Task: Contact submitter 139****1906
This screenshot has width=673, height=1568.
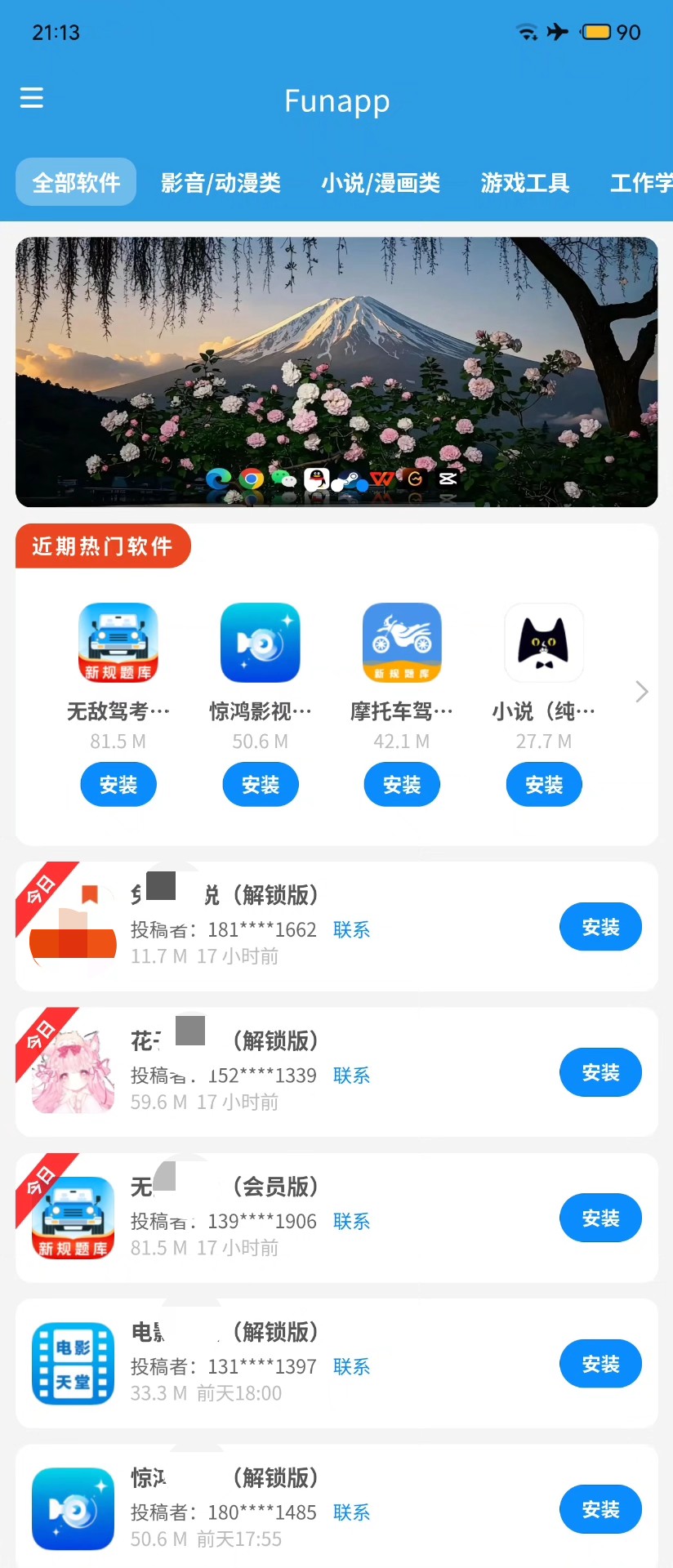Action: (x=351, y=1221)
